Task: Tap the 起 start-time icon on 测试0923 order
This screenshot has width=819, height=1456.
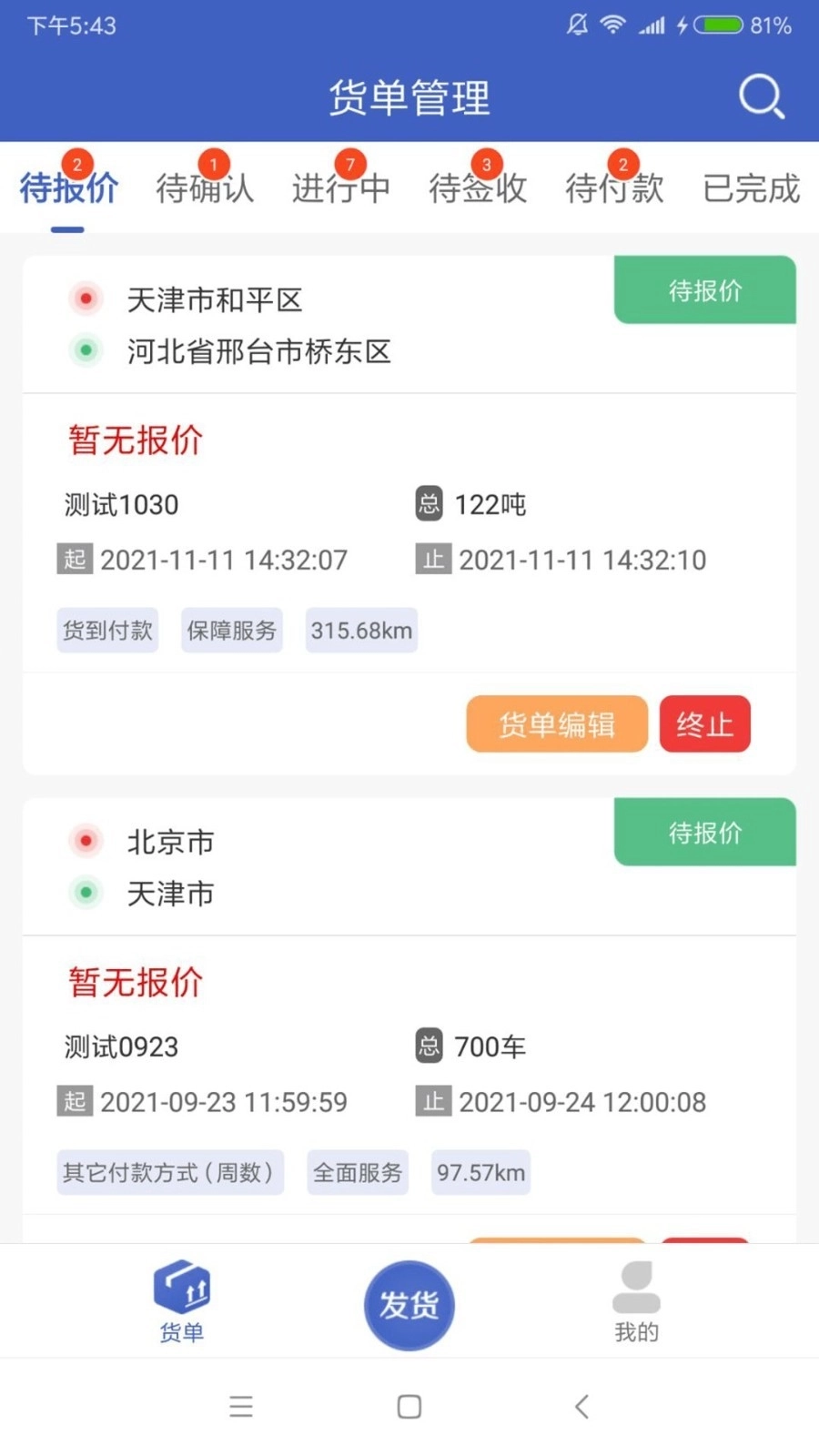Action: 75,1101
